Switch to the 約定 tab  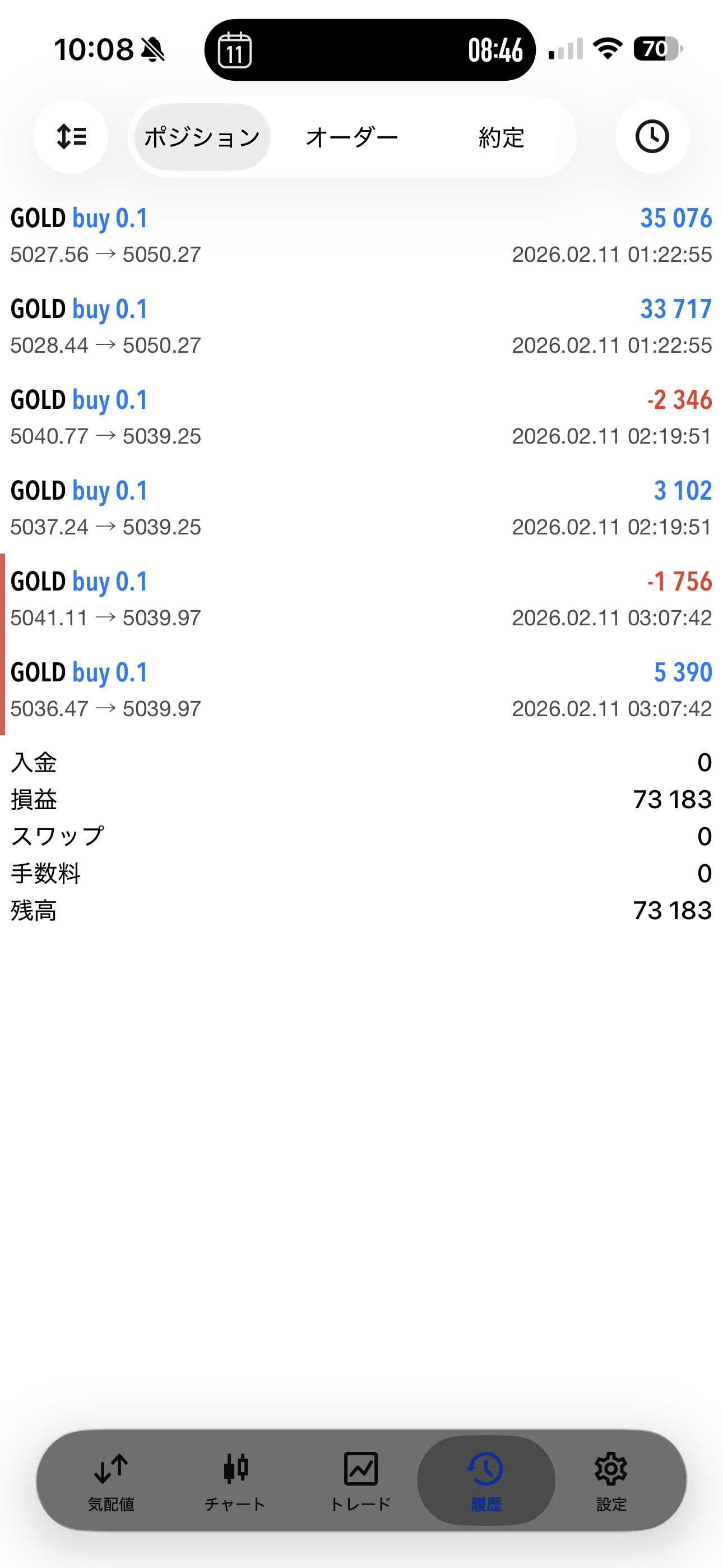(501, 137)
